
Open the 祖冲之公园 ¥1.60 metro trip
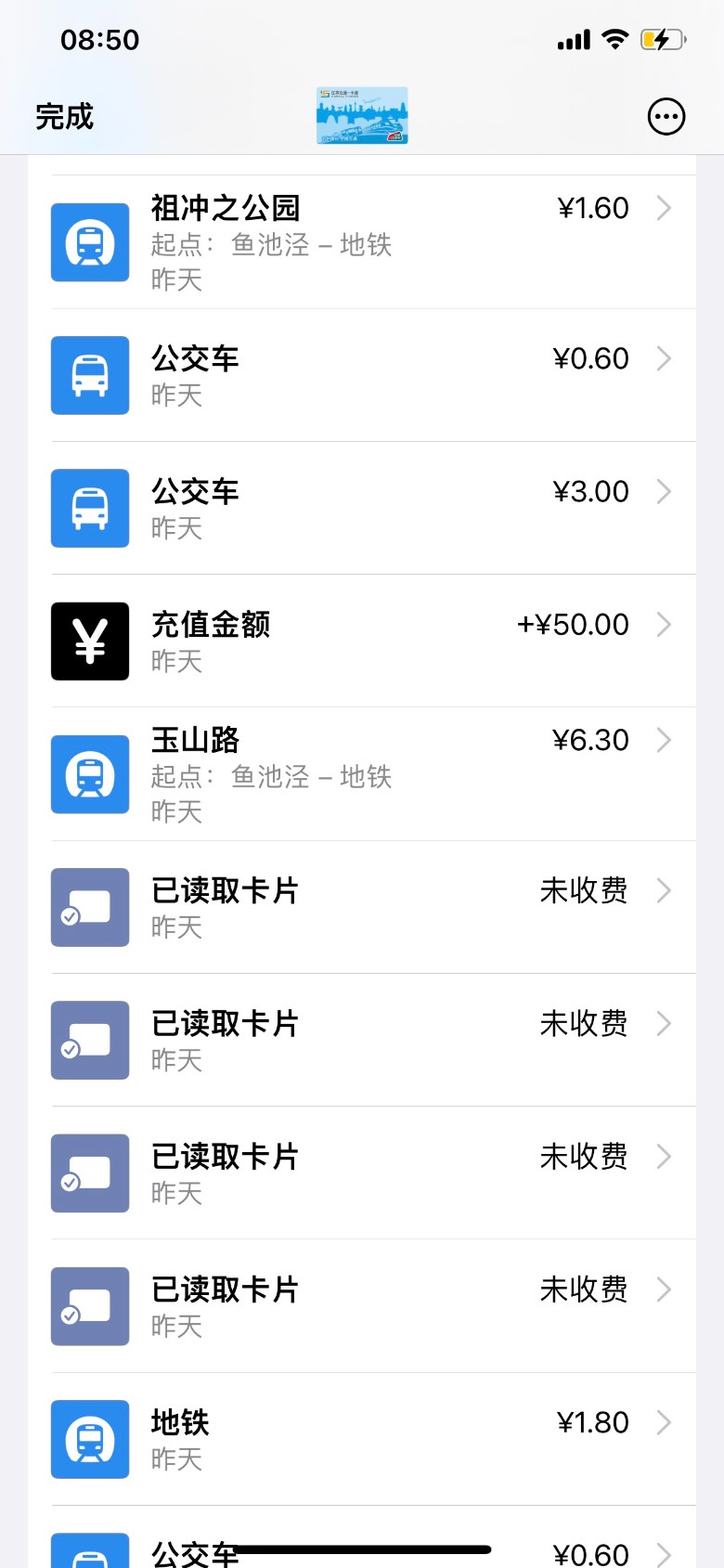[x=371, y=241]
